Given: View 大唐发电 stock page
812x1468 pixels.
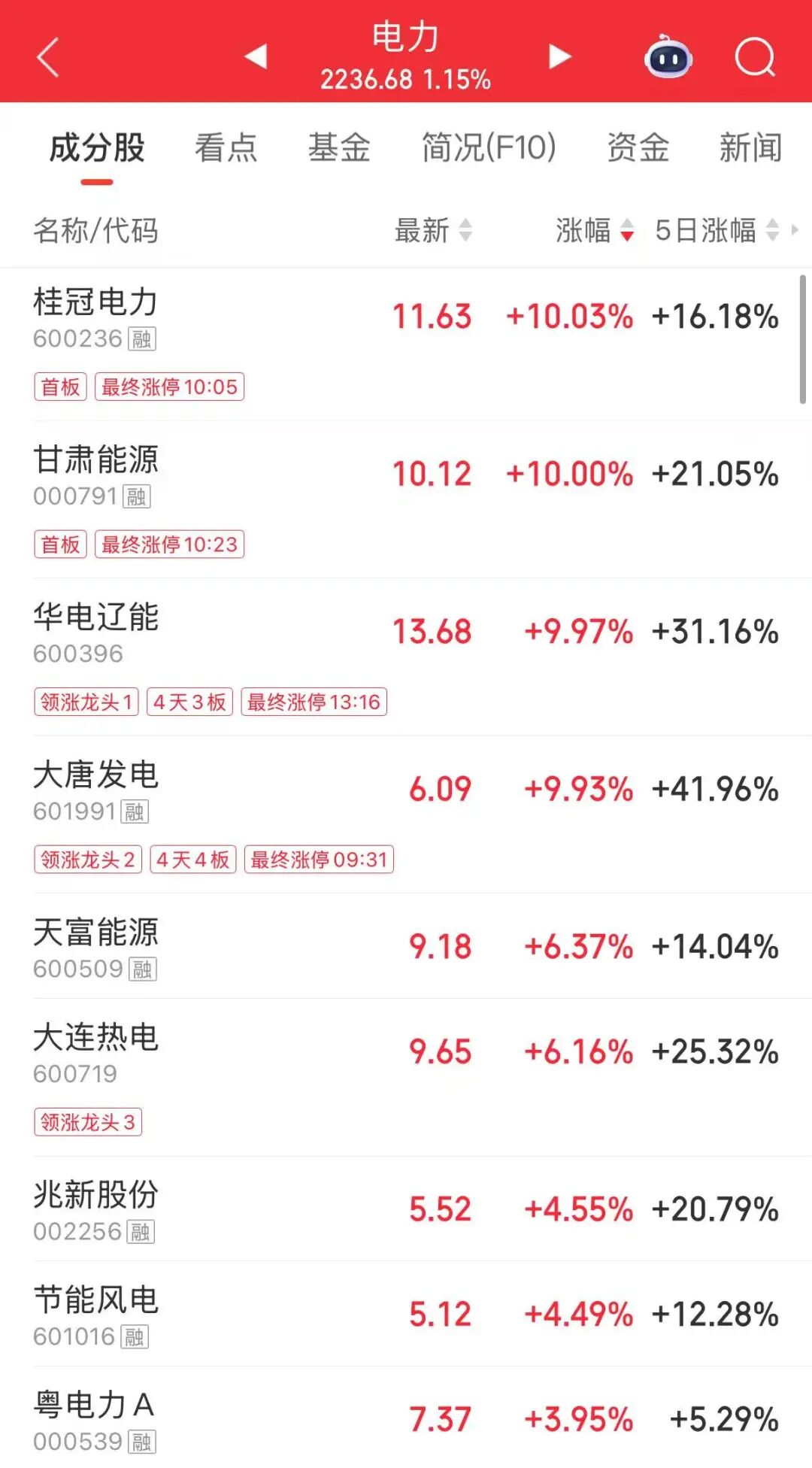Looking at the screenshot, I should point(406,815).
